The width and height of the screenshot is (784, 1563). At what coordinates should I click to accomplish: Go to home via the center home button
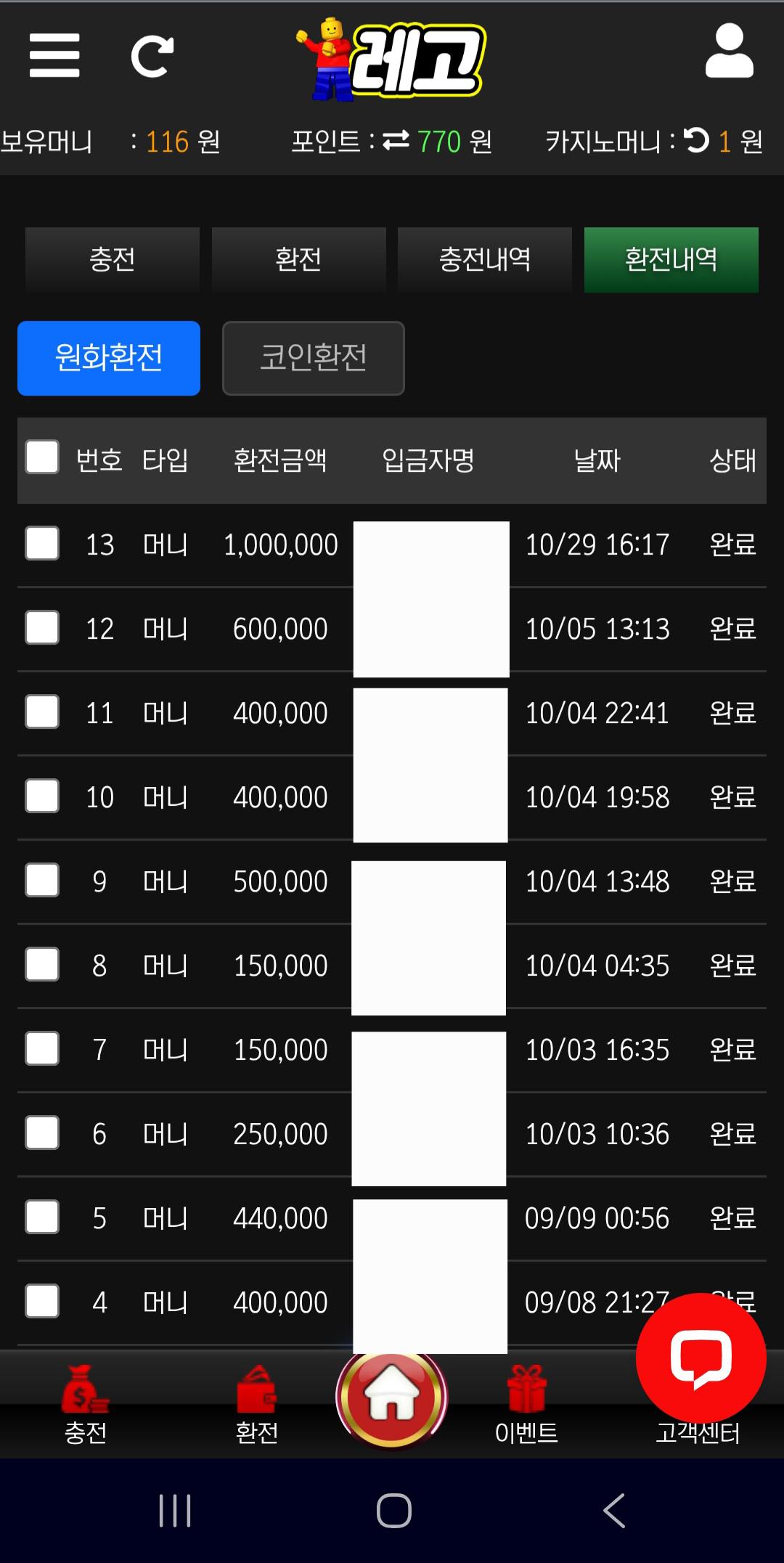point(392,1397)
